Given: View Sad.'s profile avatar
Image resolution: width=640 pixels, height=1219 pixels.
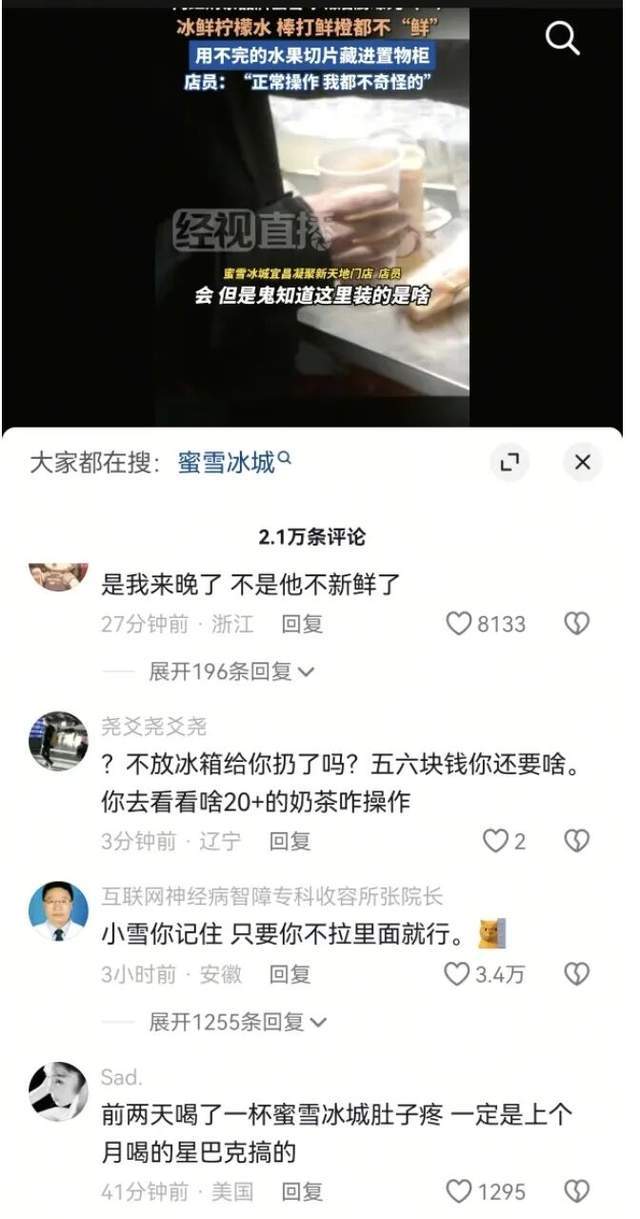Looking at the screenshot, I should (58, 1092).
